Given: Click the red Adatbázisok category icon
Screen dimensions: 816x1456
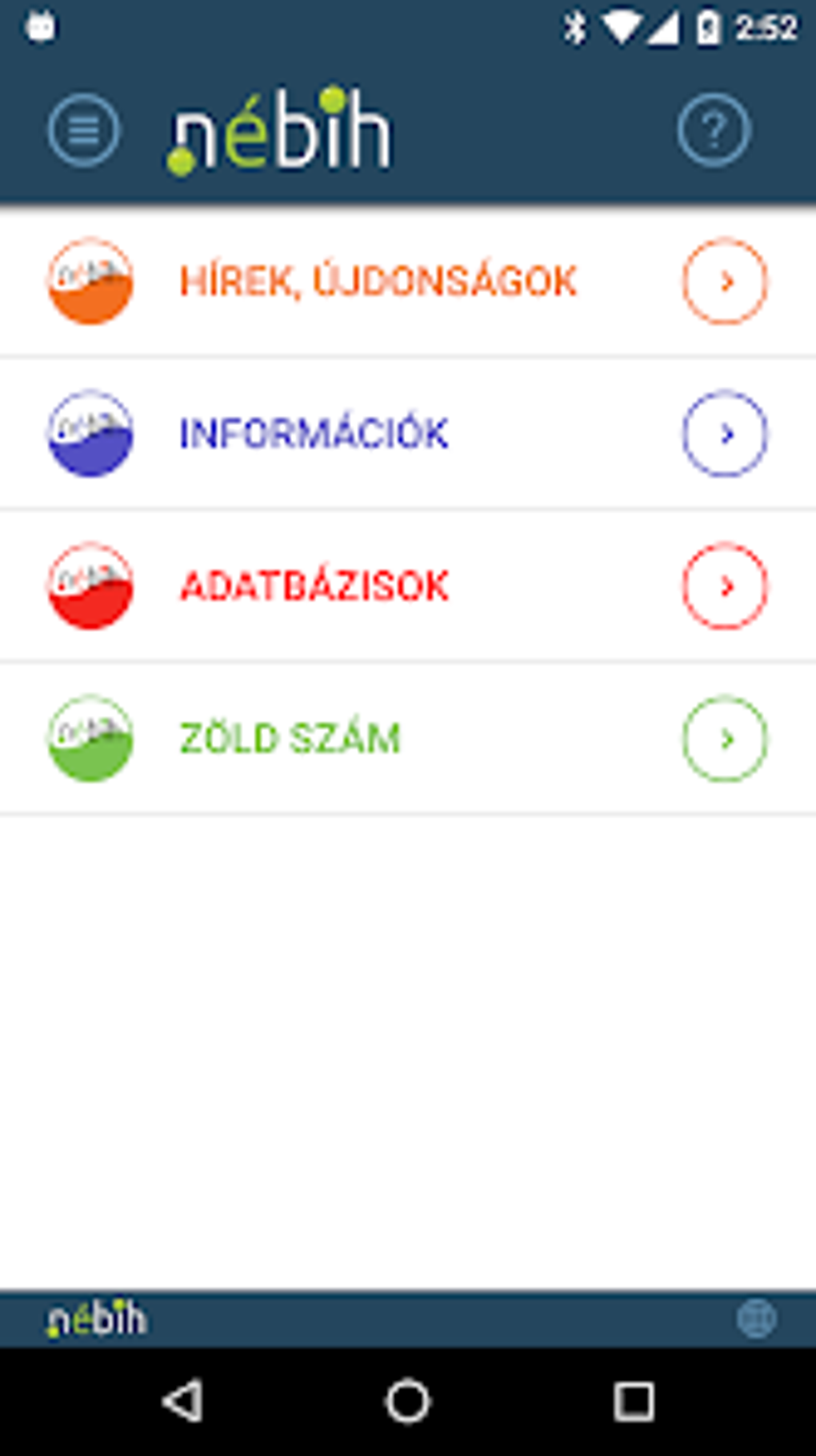Looking at the screenshot, I should tap(90, 585).
